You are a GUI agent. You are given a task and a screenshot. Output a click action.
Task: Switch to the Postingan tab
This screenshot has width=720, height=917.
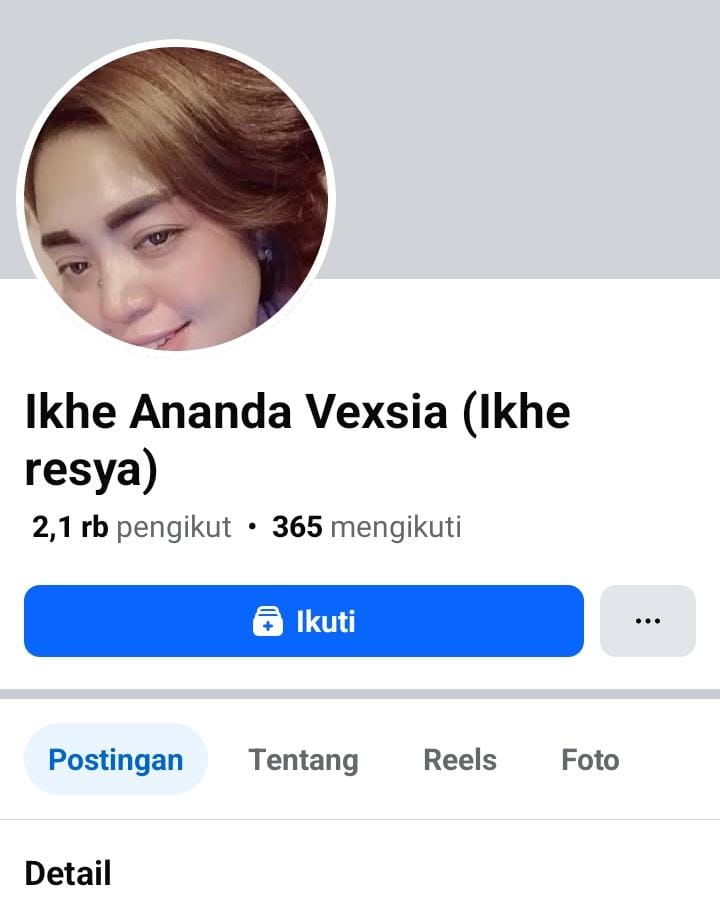point(116,759)
